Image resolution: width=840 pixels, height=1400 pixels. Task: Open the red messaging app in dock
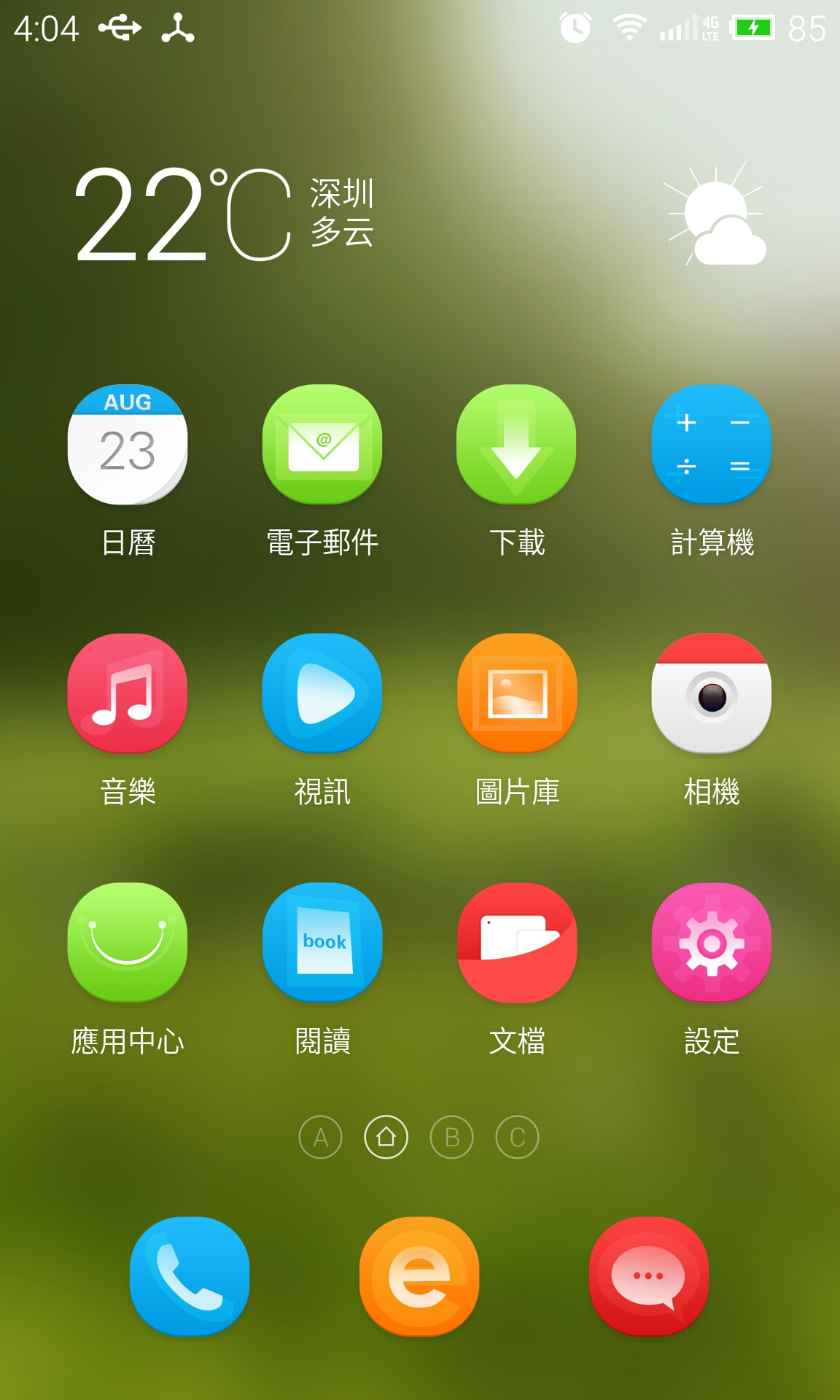[x=649, y=1276]
